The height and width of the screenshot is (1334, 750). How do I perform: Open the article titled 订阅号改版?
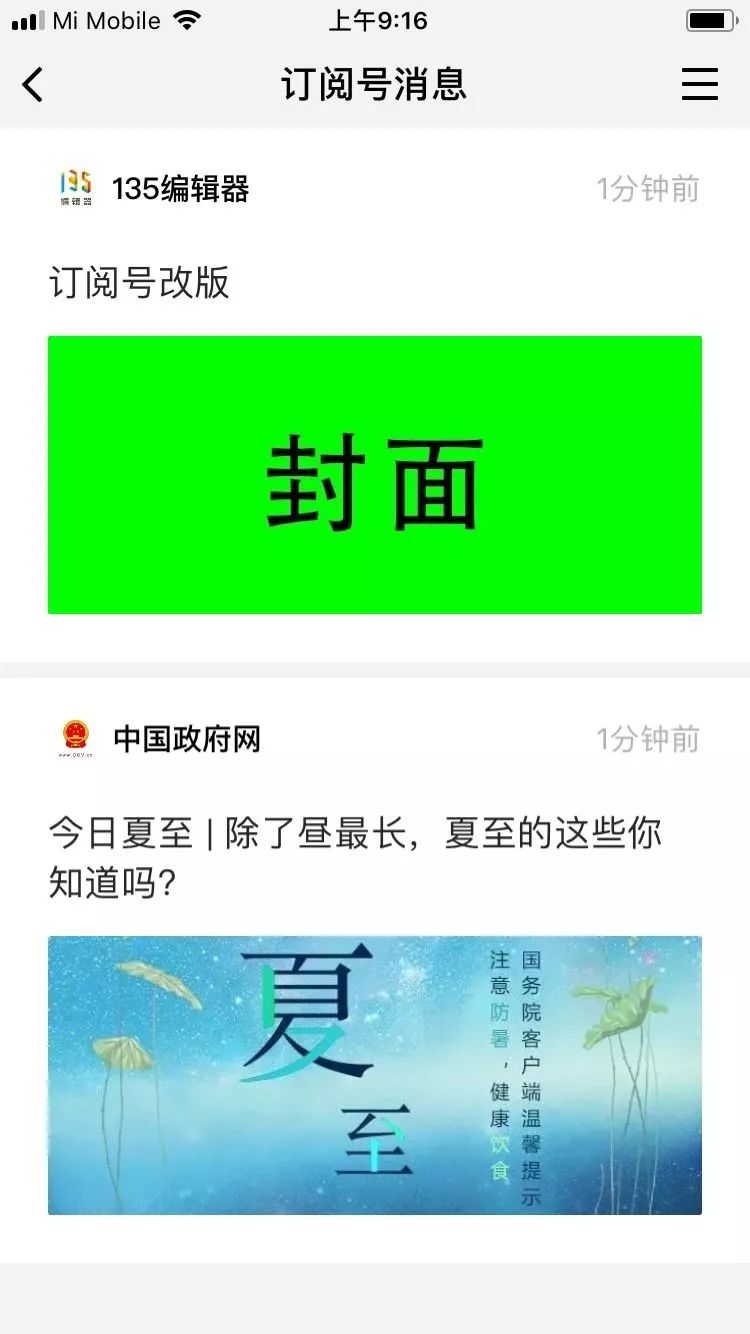tap(140, 285)
